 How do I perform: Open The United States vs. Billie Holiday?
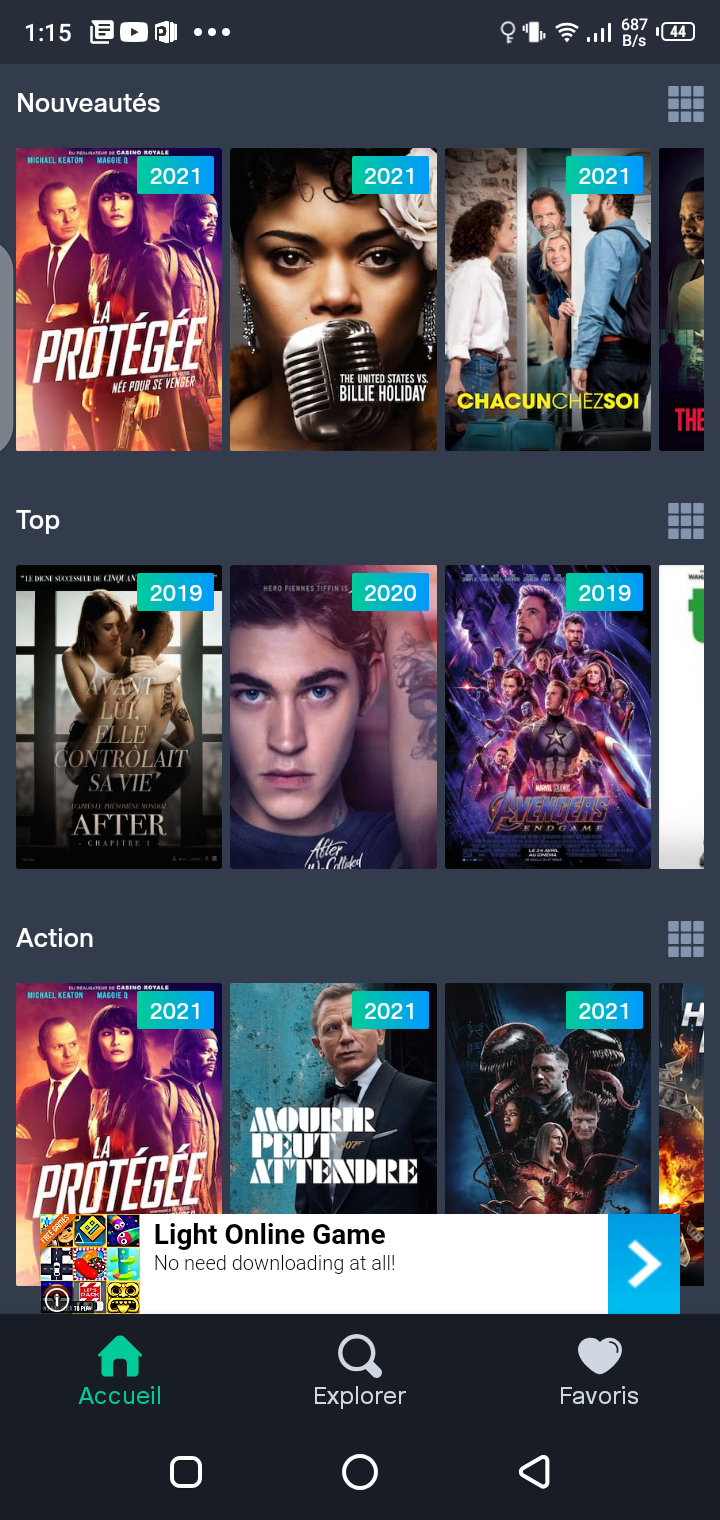click(333, 300)
